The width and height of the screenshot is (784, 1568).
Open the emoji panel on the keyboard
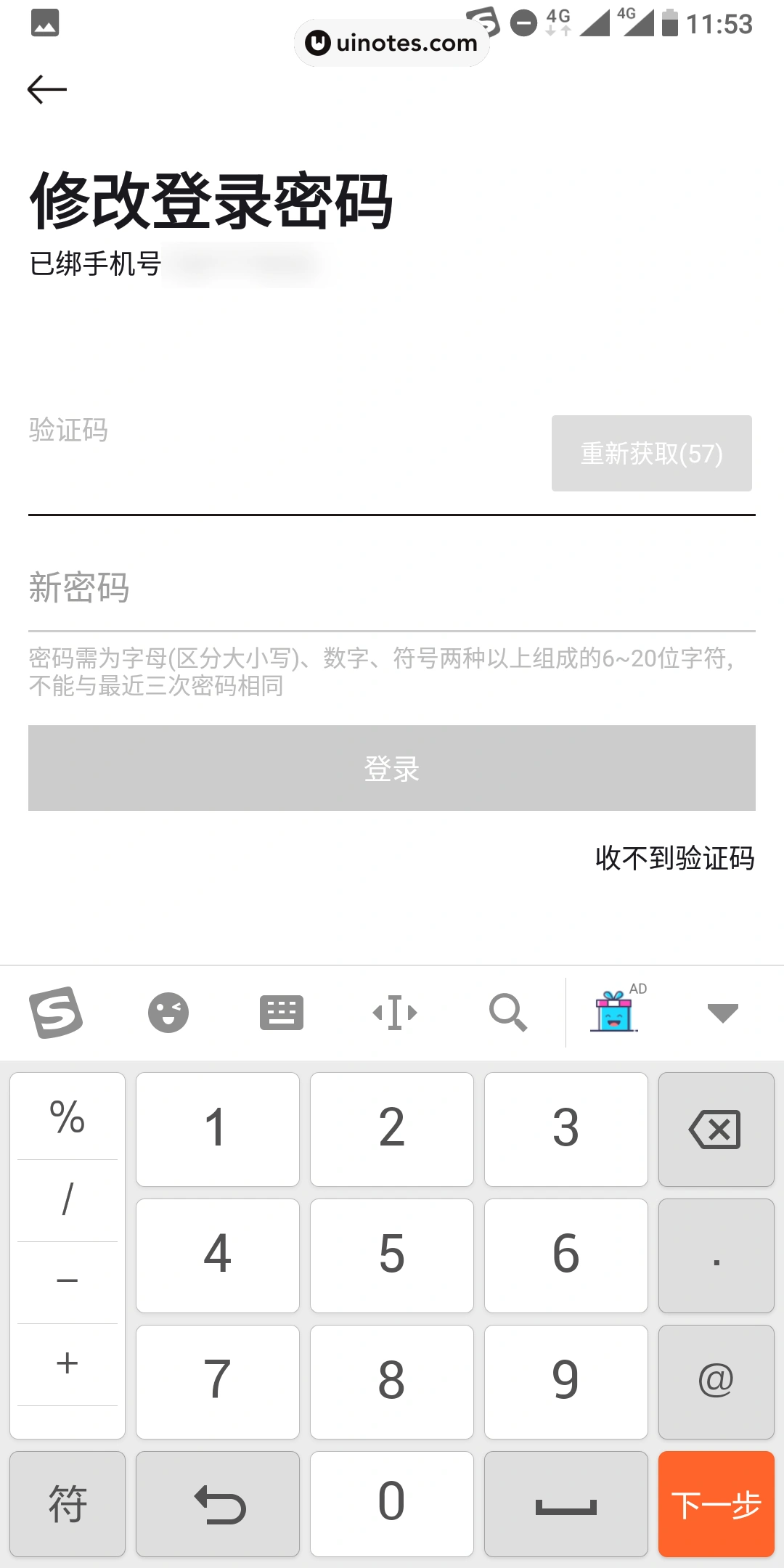168,1012
